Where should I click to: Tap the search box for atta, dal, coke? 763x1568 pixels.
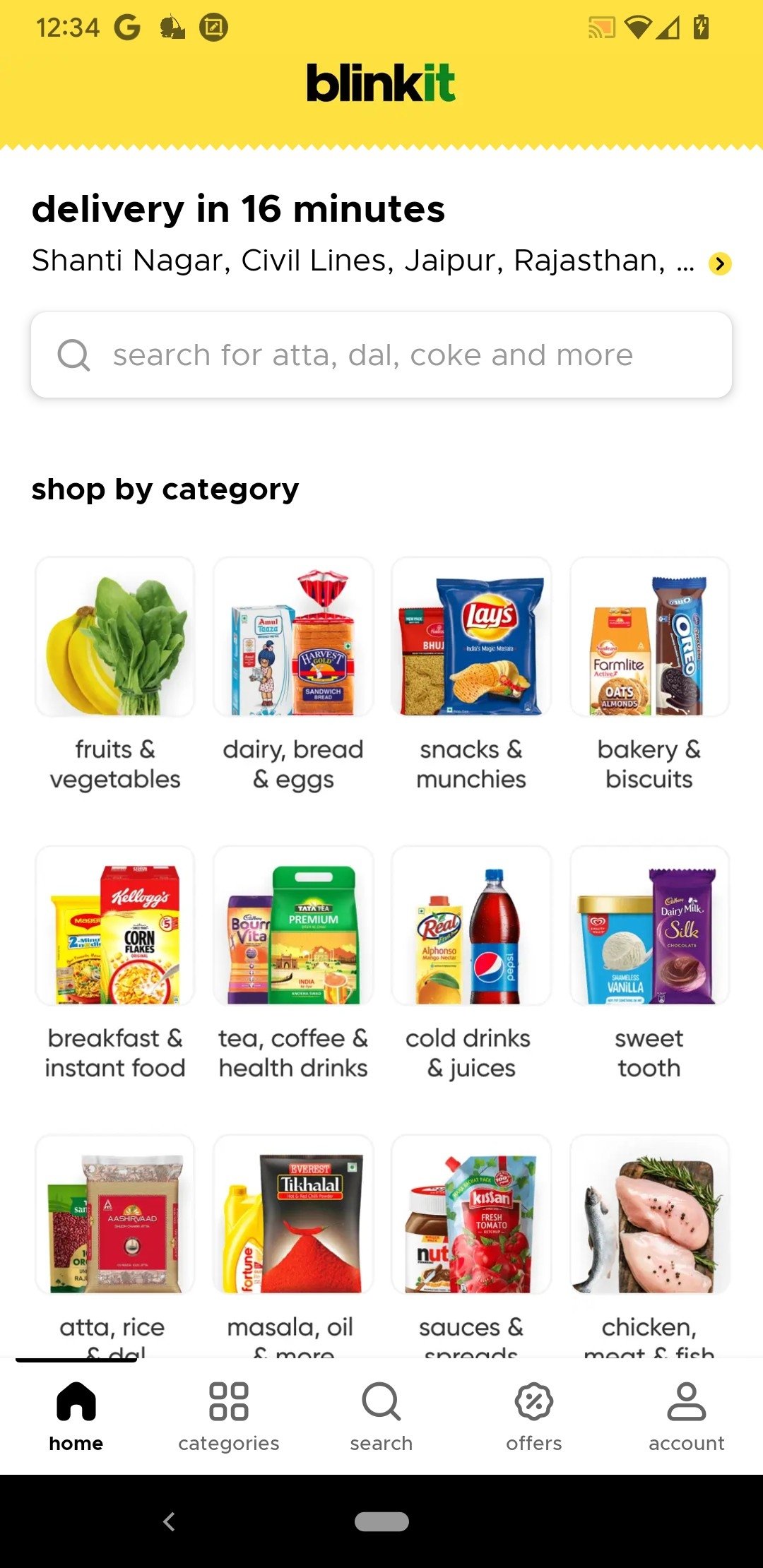click(x=381, y=355)
